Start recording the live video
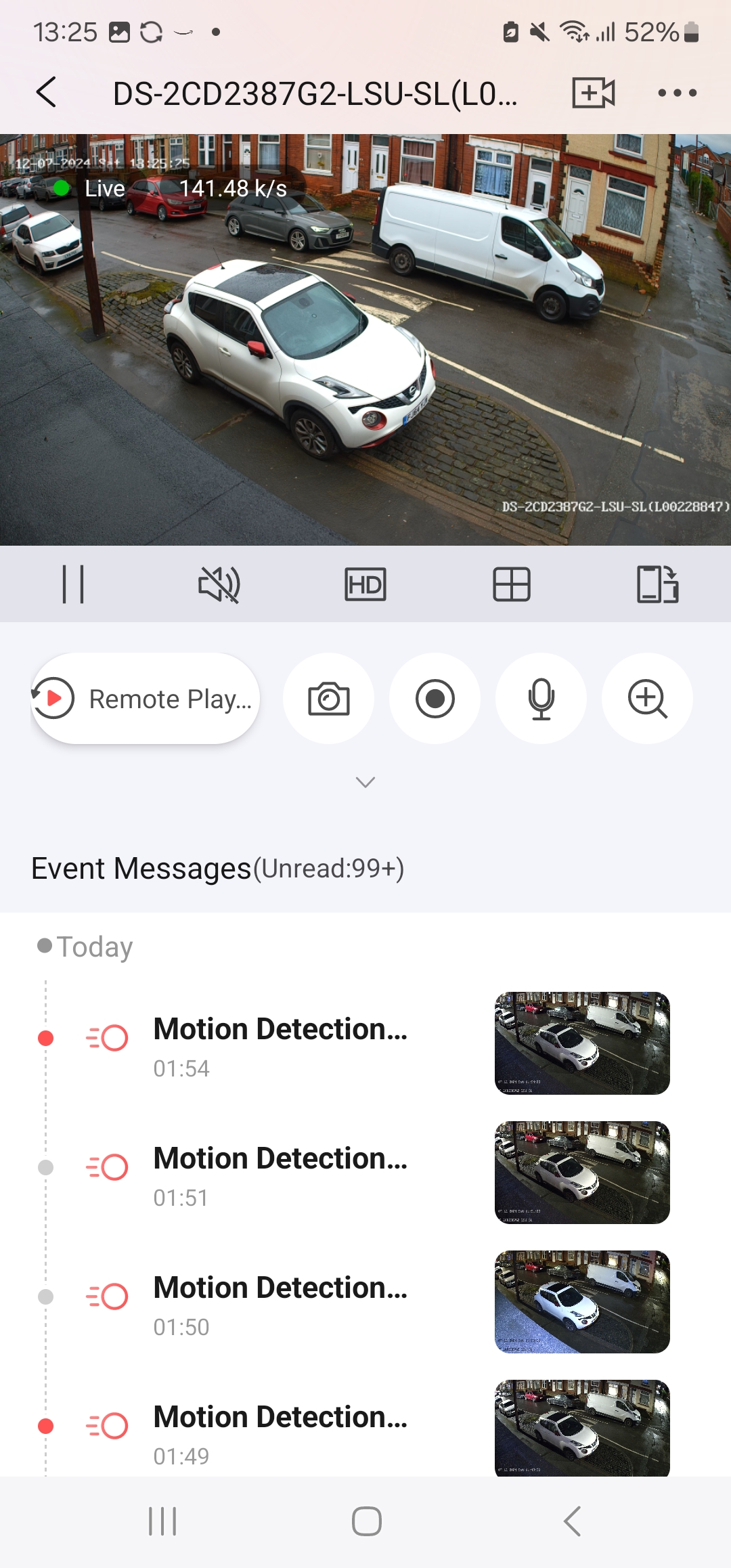The image size is (731, 1568). [x=435, y=699]
